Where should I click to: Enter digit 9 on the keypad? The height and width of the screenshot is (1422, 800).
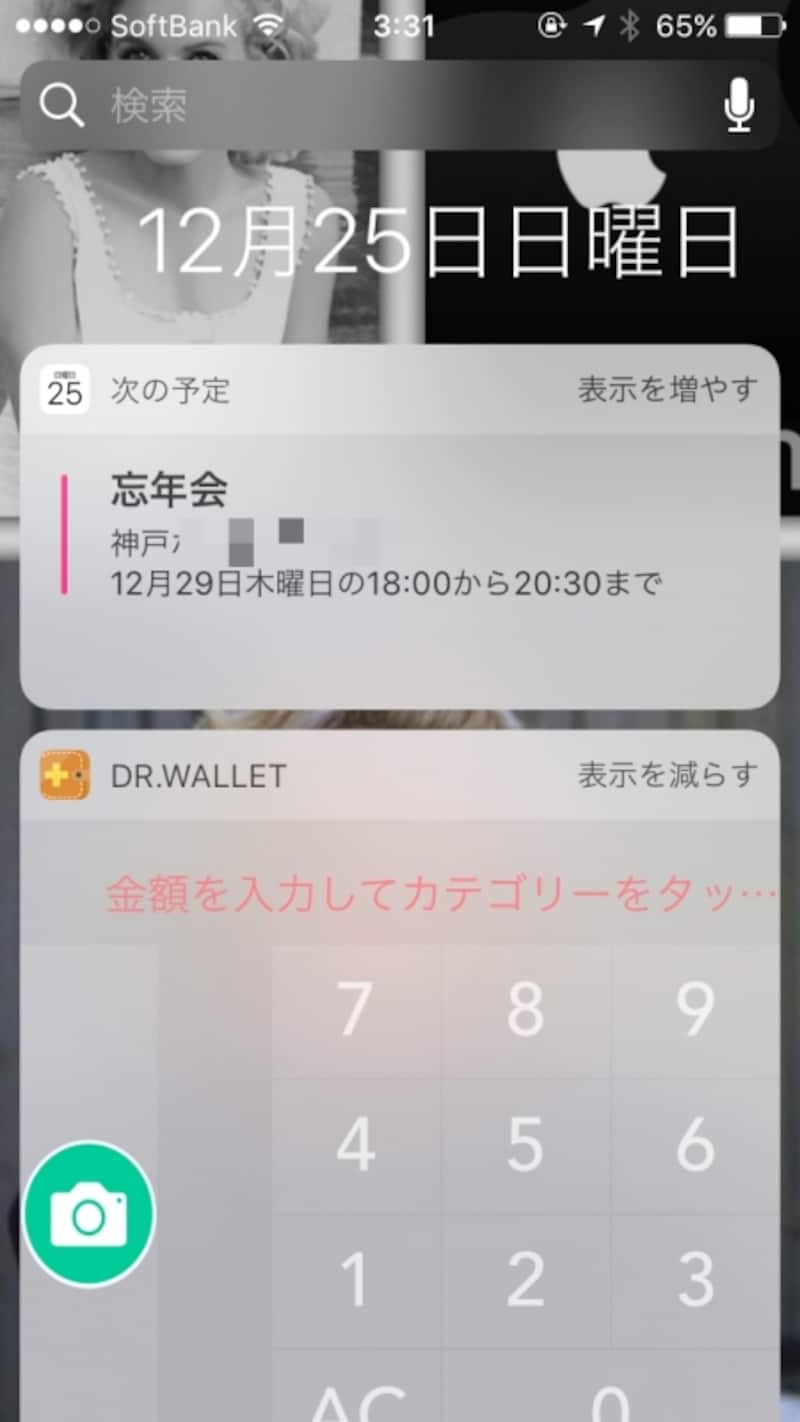tap(696, 1010)
